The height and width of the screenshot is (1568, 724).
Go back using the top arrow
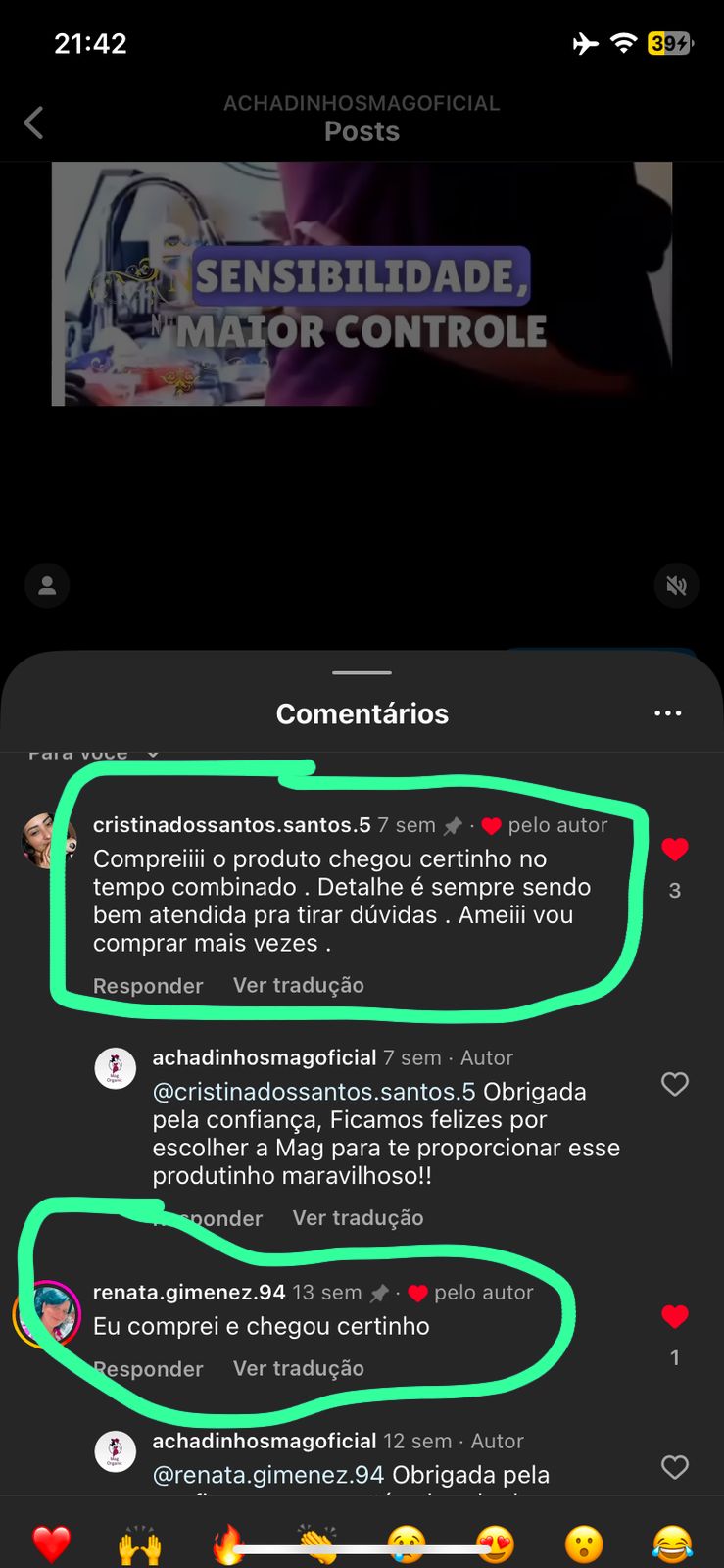pyautogui.click(x=33, y=122)
